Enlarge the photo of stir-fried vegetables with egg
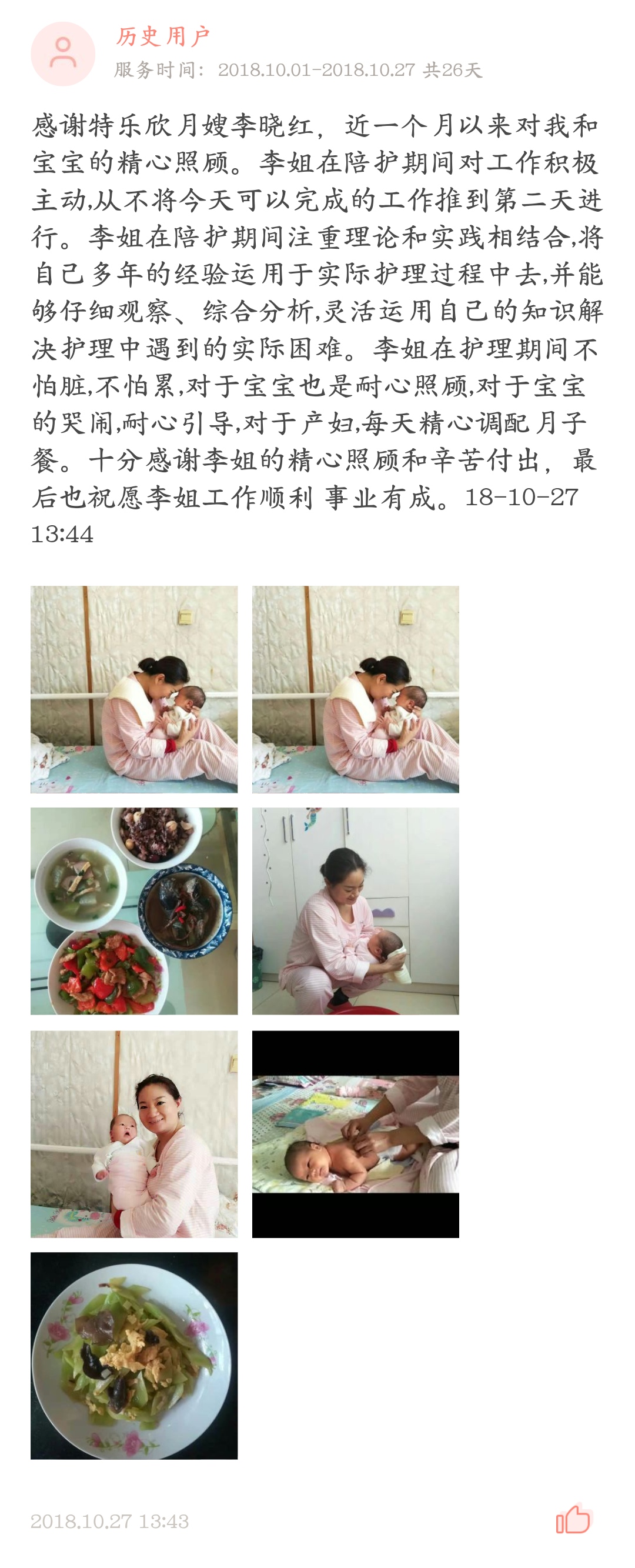Screen dimensions: 635x1568 tap(134, 1355)
